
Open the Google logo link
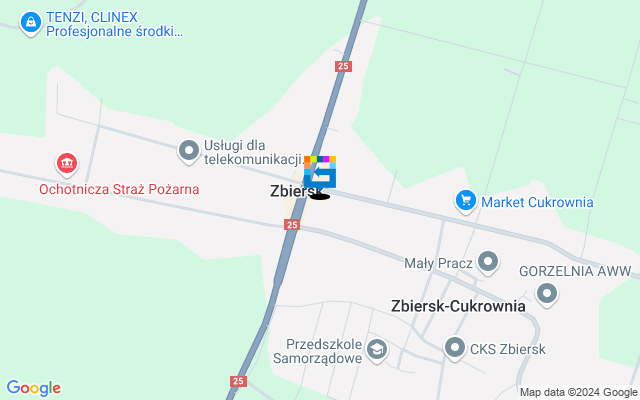(x=34, y=388)
